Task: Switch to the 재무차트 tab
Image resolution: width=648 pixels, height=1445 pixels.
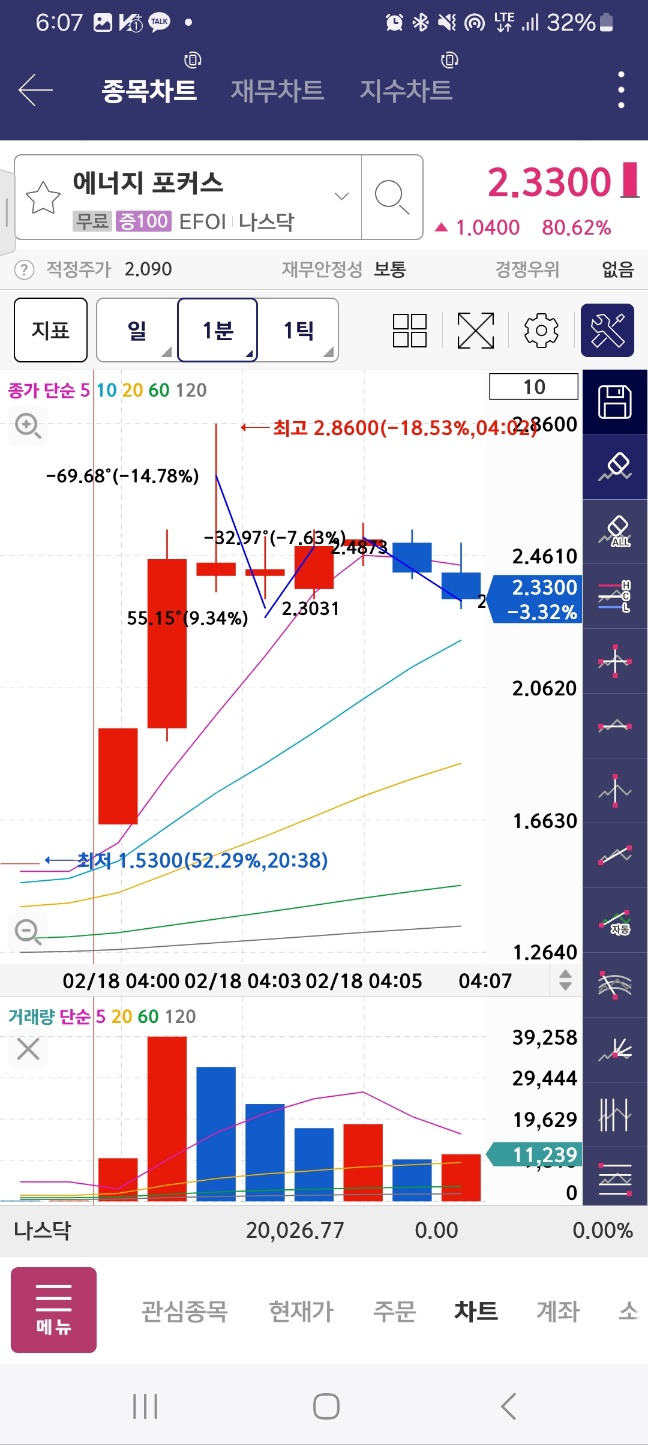Action: [x=277, y=90]
